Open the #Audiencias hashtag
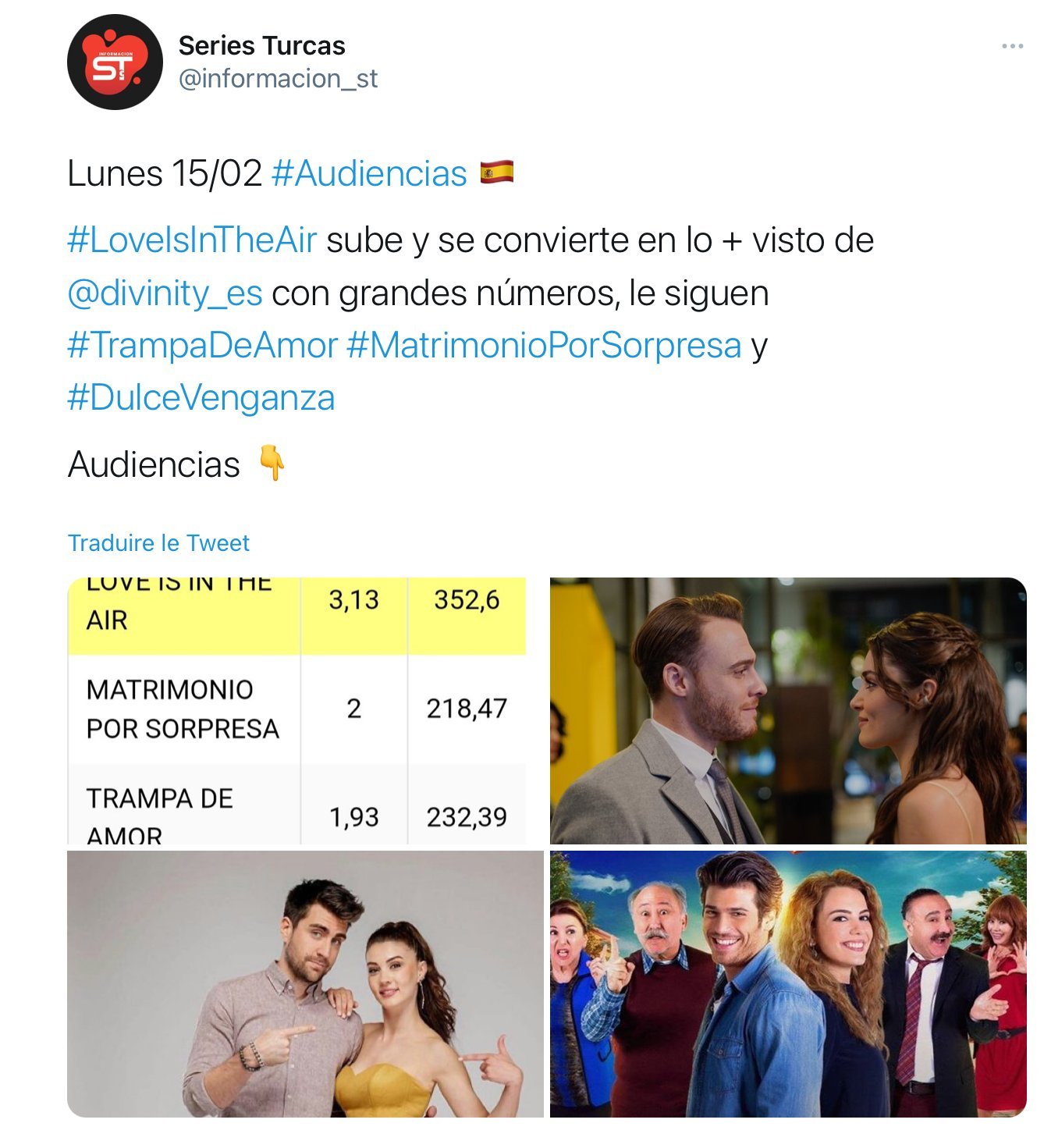The height and width of the screenshot is (1148, 1044). 369,173
